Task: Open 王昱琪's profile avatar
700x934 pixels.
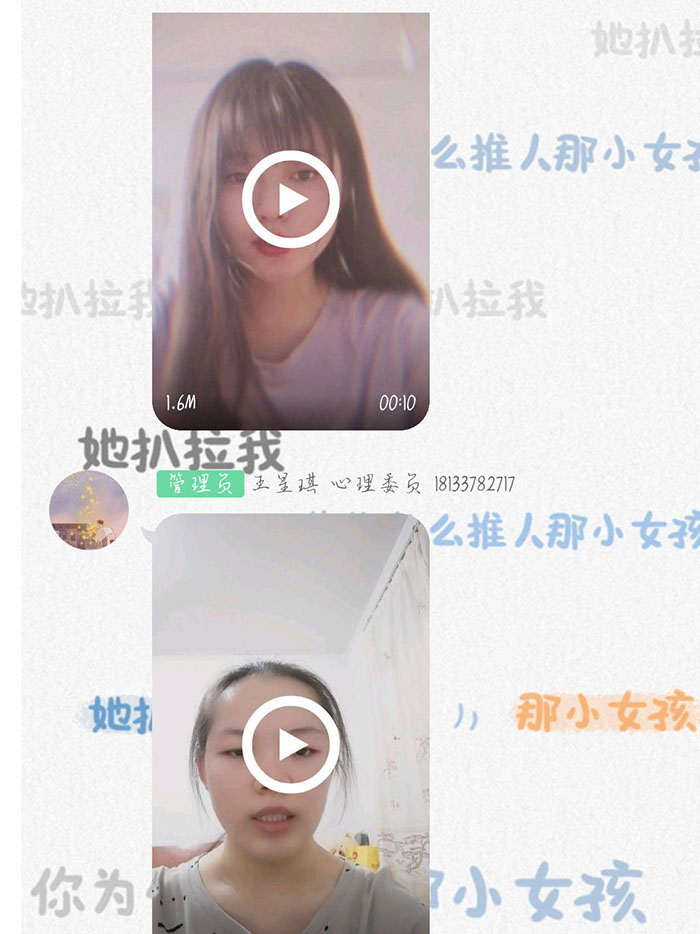Action: point(88,510)
